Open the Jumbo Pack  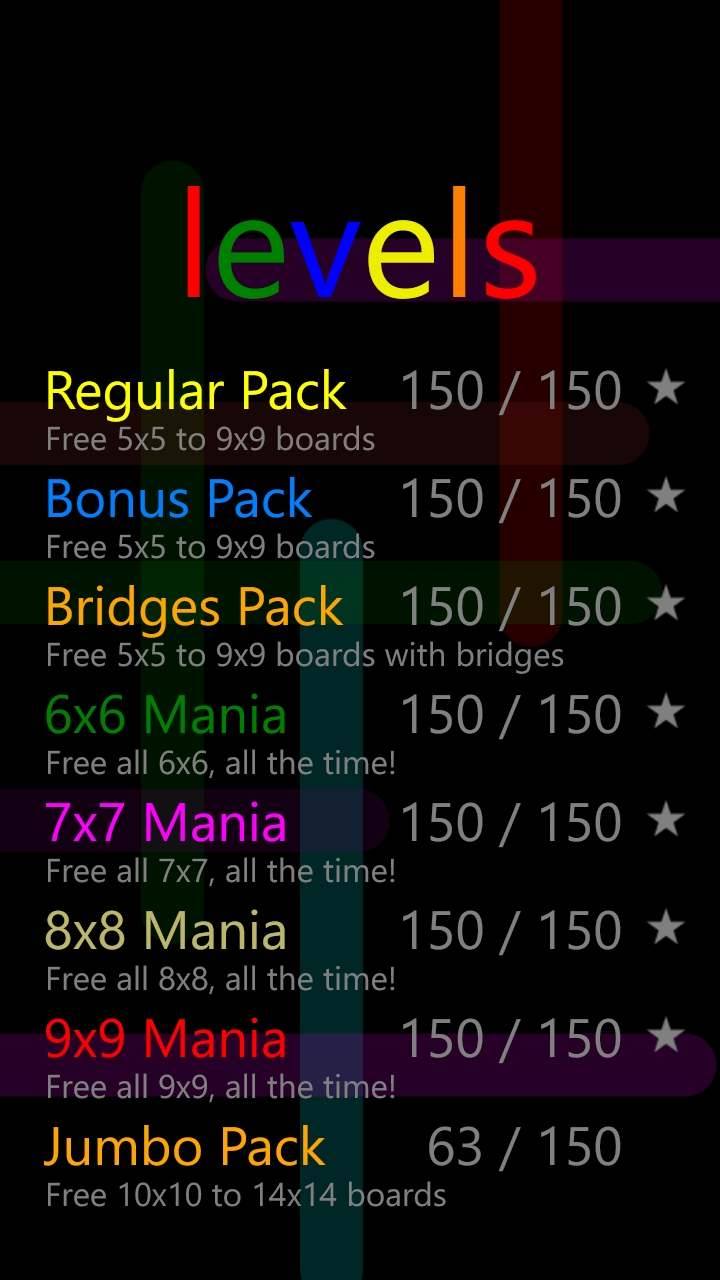point(364,1165)
